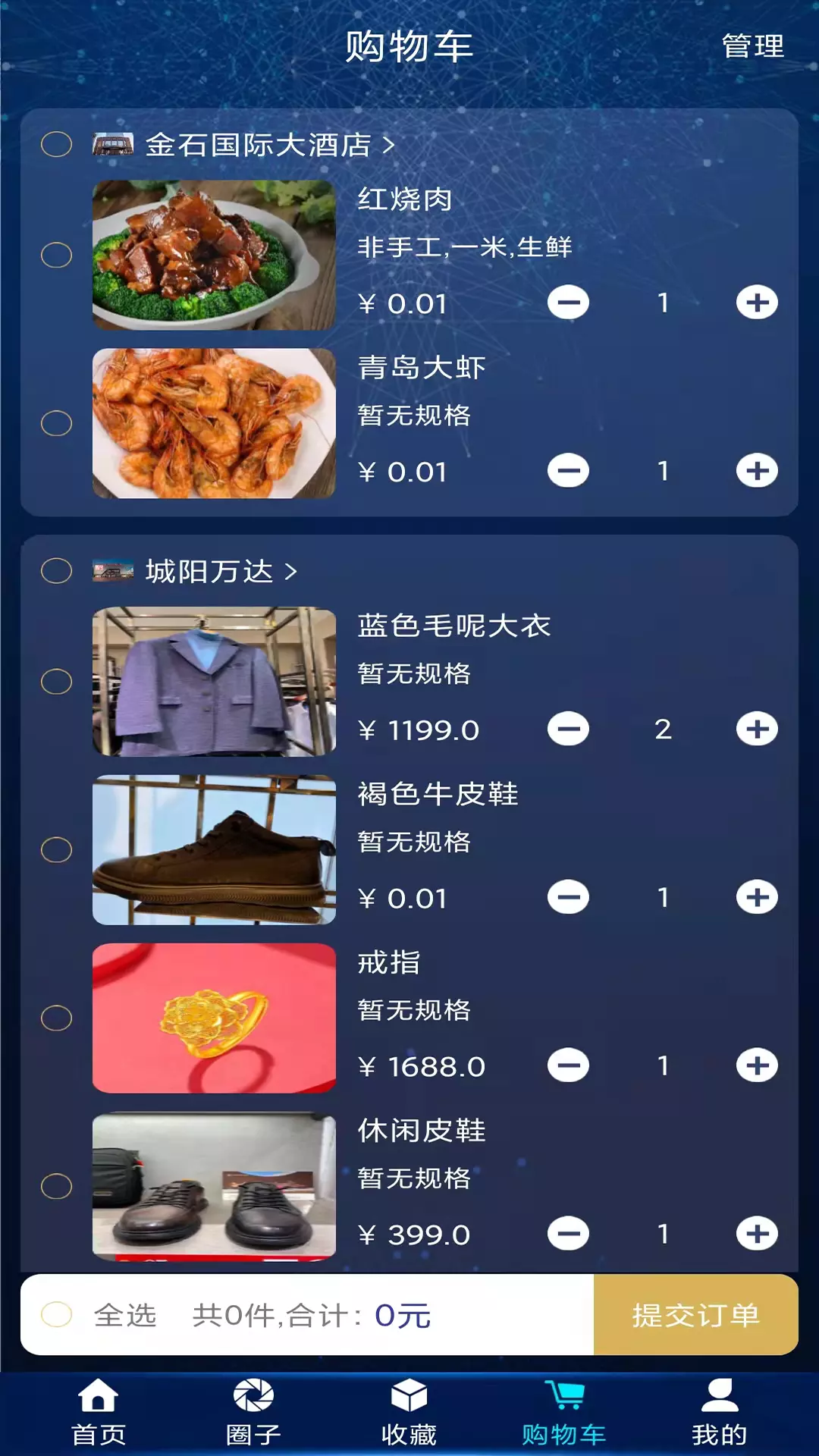This screenshot has height=1456, width=819.
Task: Increase quantity of 红烧肉
Action: pyautogui.click(x=757, y=303)
